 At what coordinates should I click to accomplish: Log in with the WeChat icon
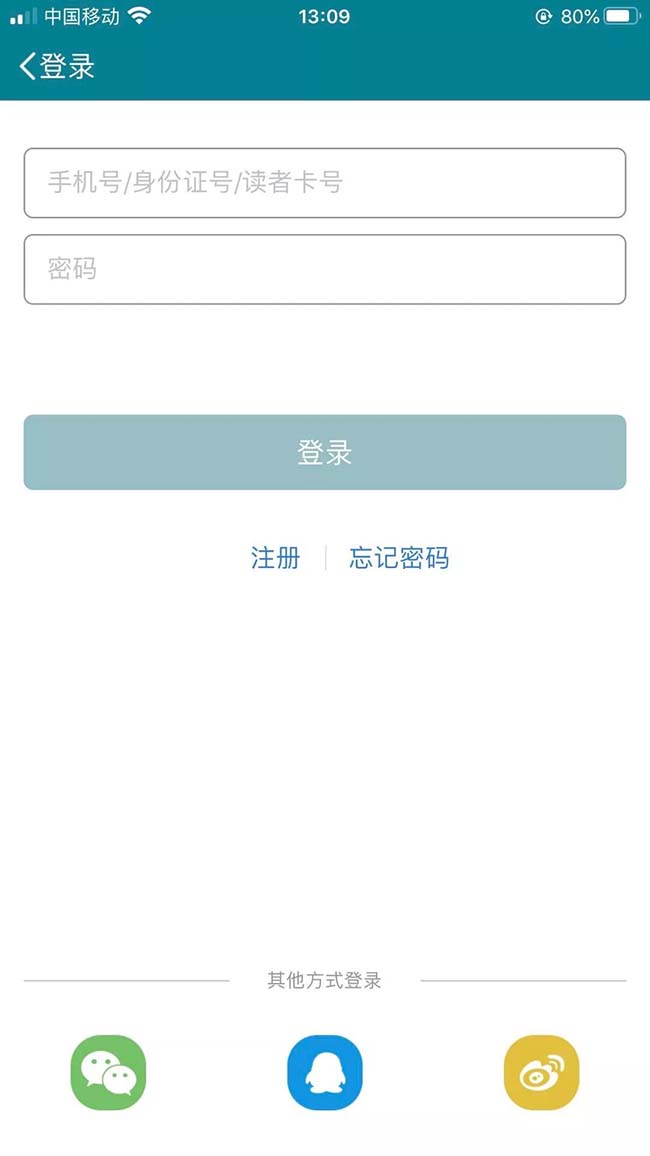108,1073
